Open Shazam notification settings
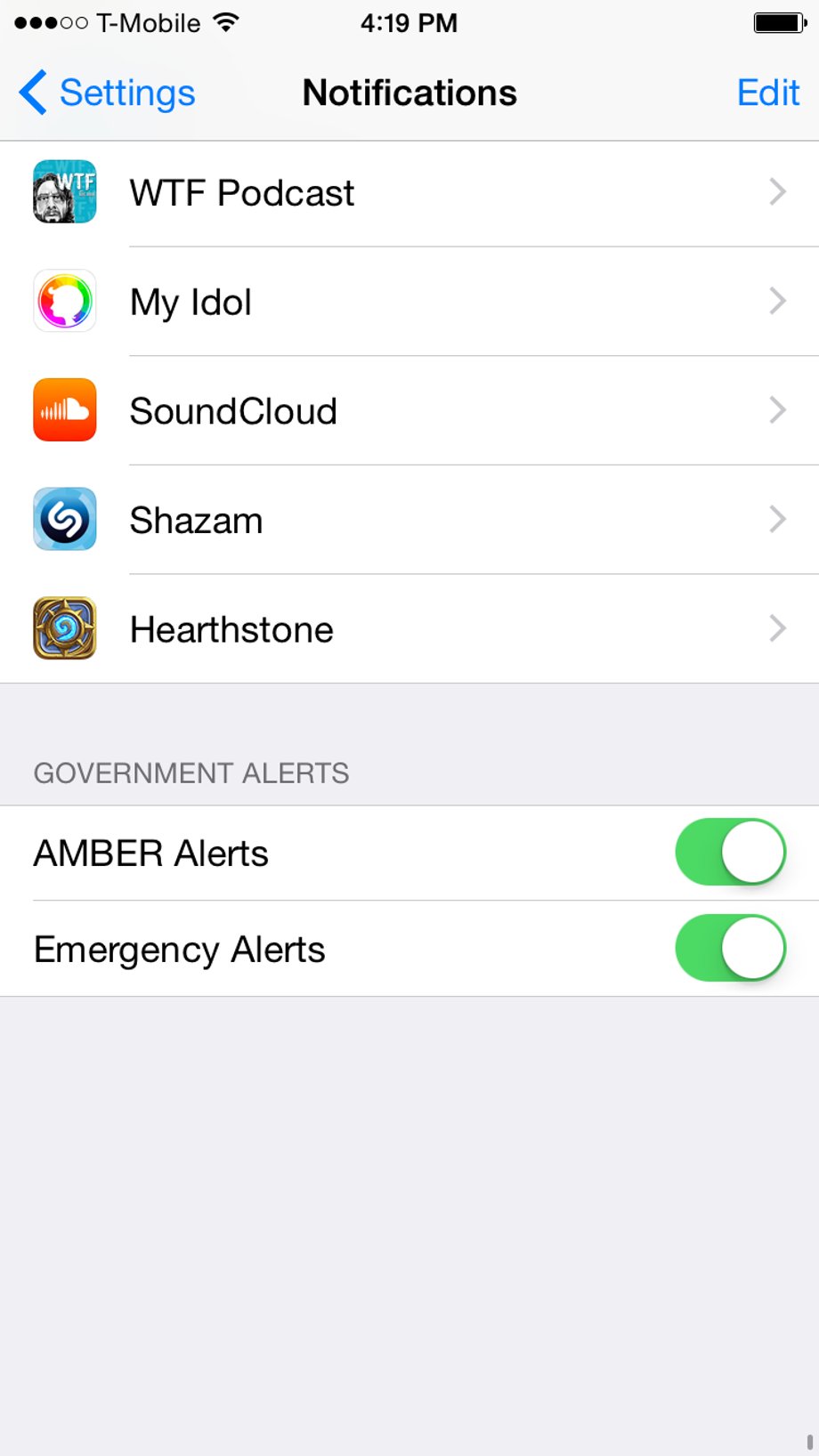The image size is (819, 1456). (409, 520)
